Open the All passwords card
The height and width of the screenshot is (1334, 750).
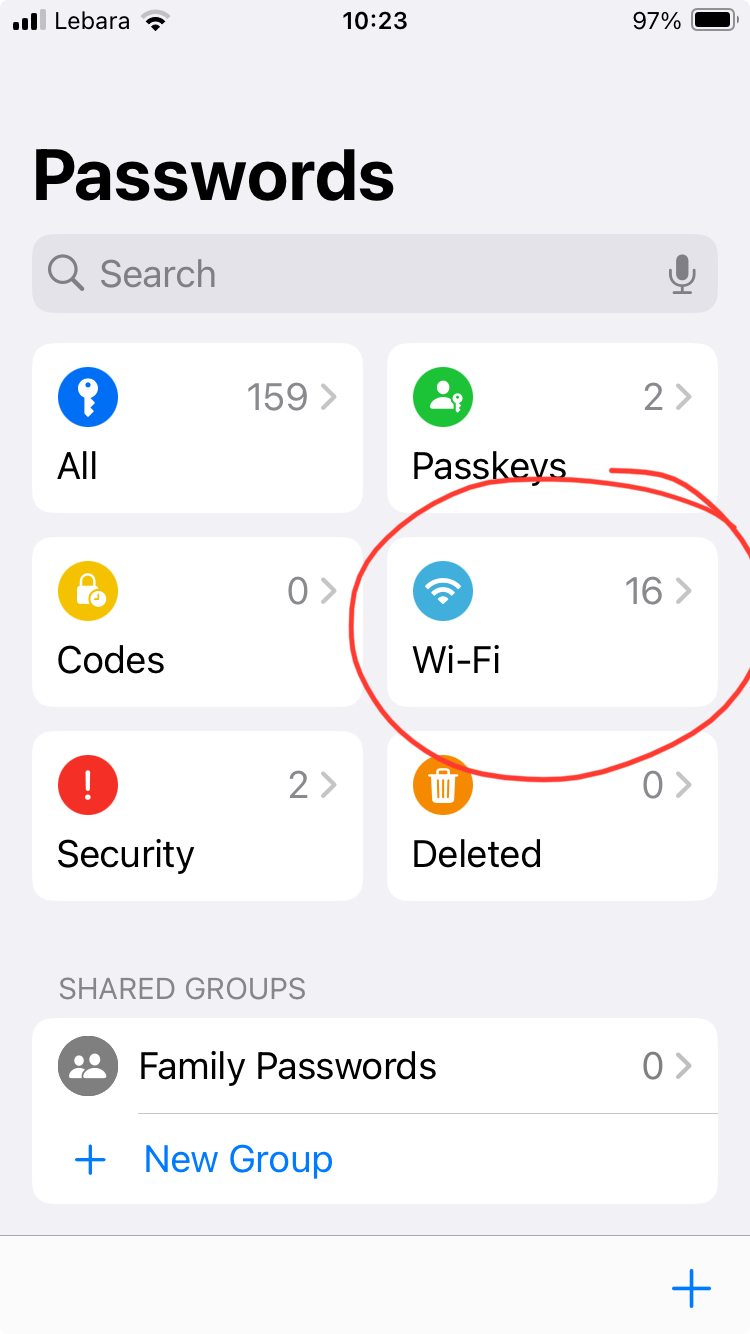coord(197,428)
